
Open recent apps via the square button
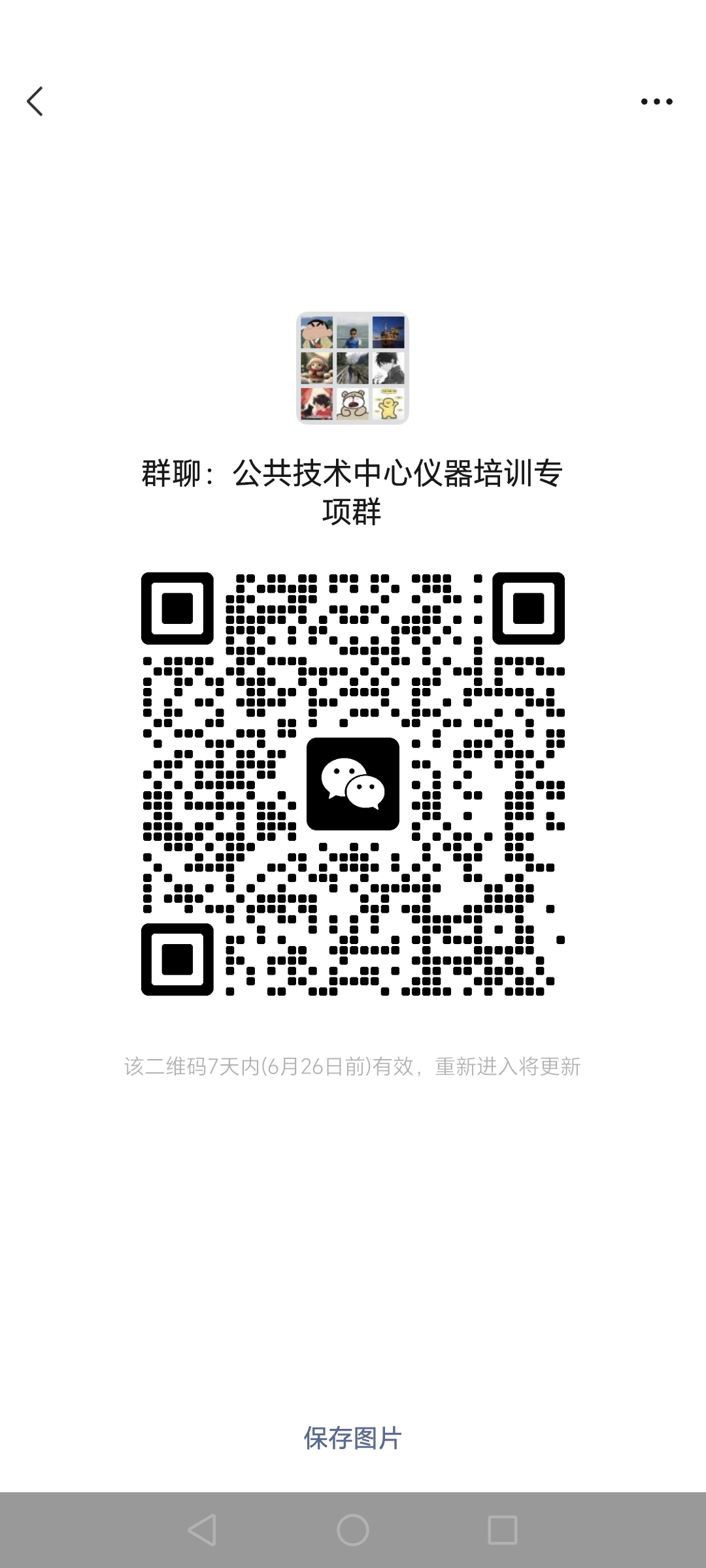[503, 1529]
